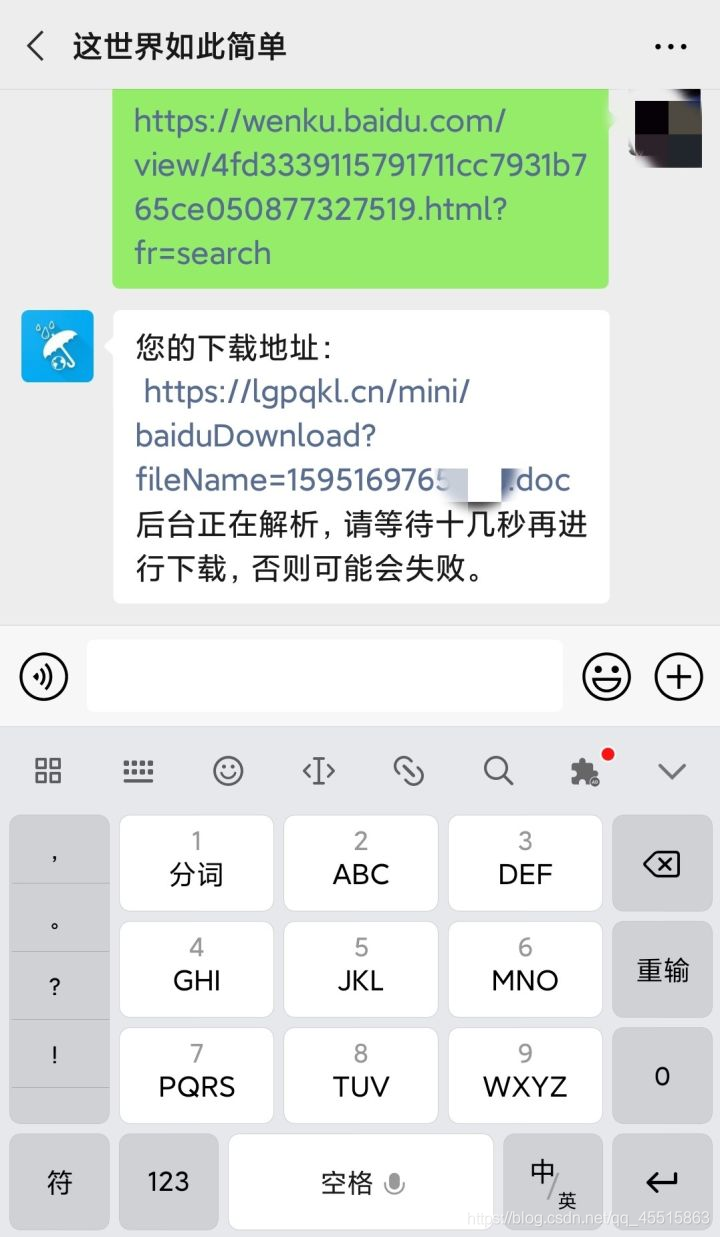
Task: Switch to number pad with 123 key
Action: [168, 1182]
